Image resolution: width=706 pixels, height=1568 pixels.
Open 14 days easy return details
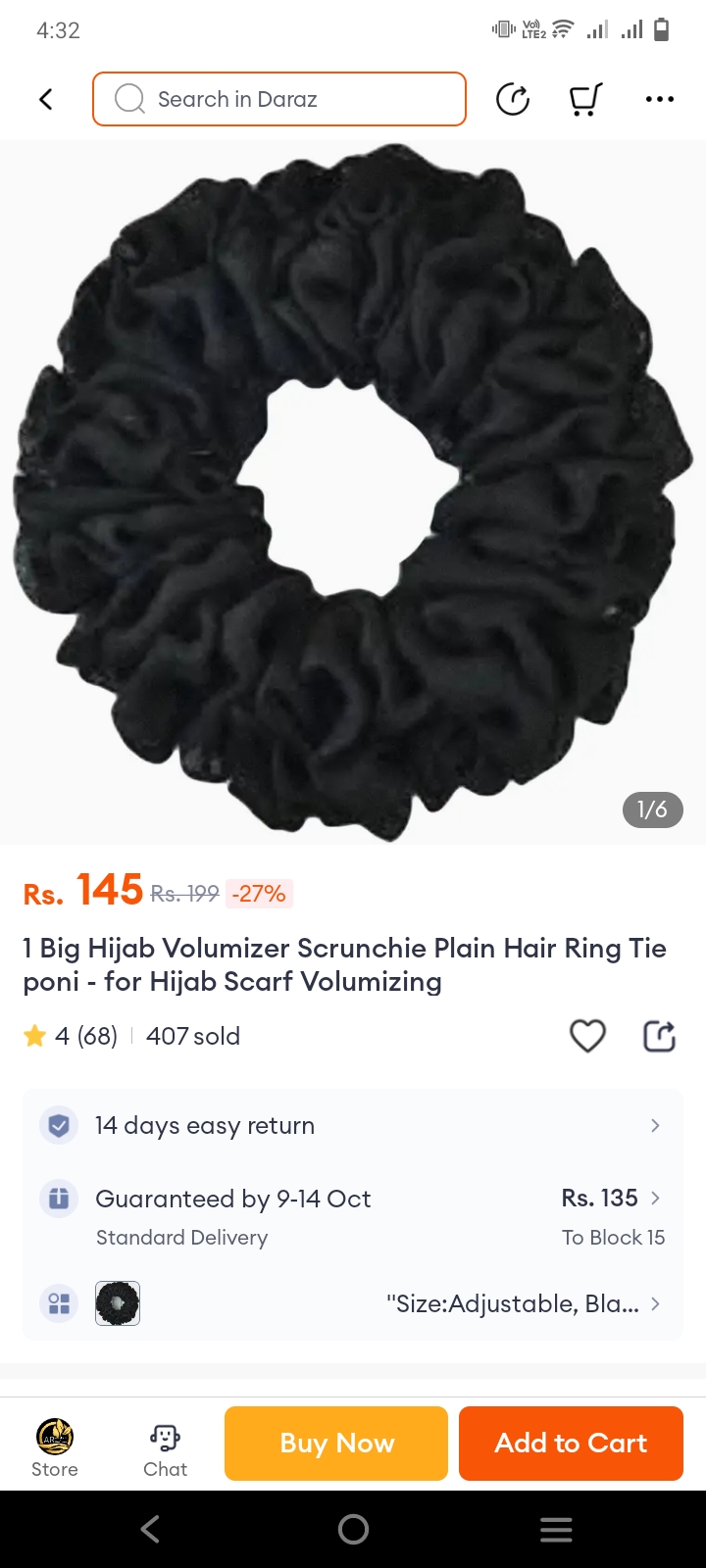[353, 1125]
